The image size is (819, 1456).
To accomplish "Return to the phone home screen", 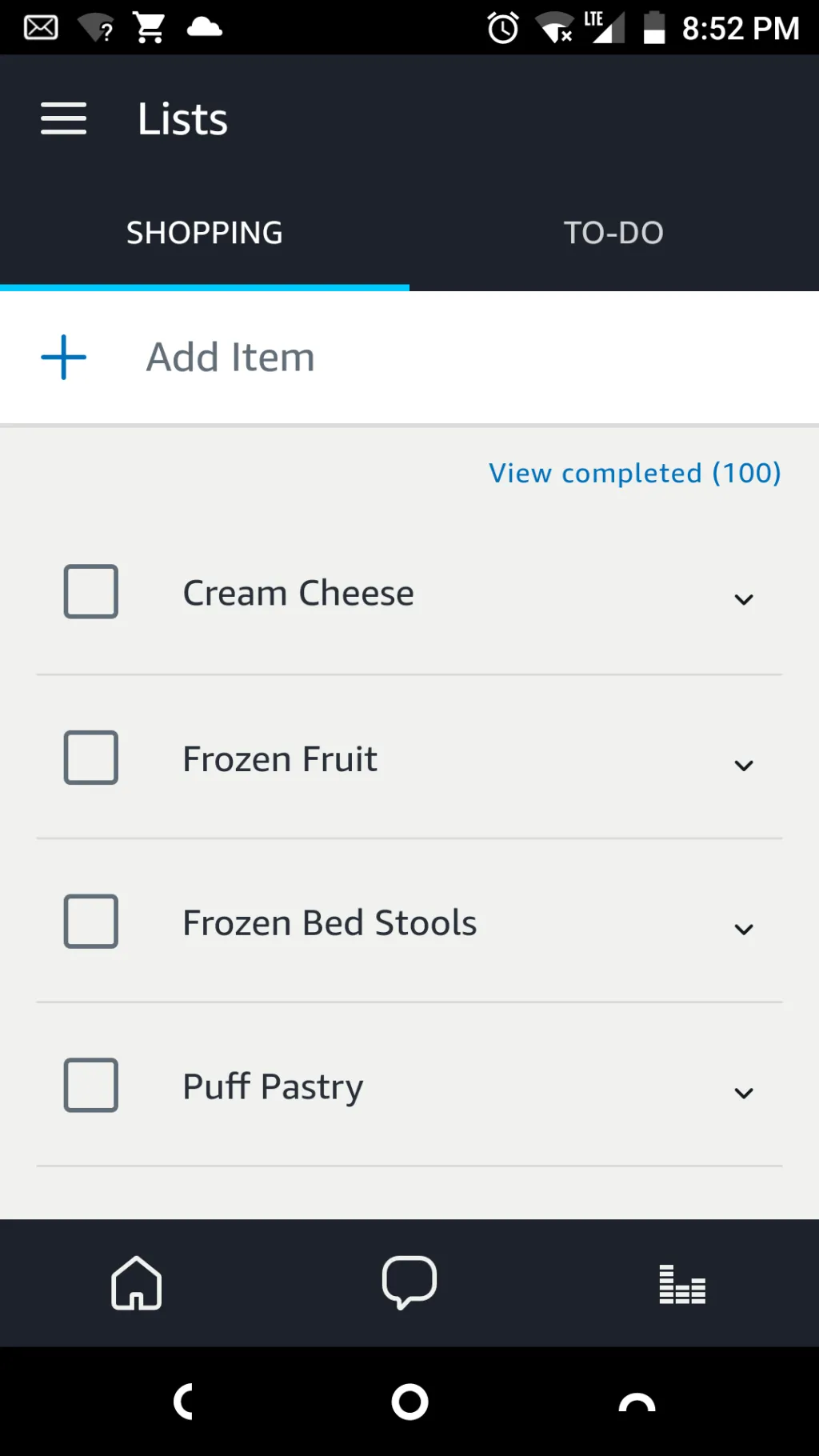I will point(409,1402).
